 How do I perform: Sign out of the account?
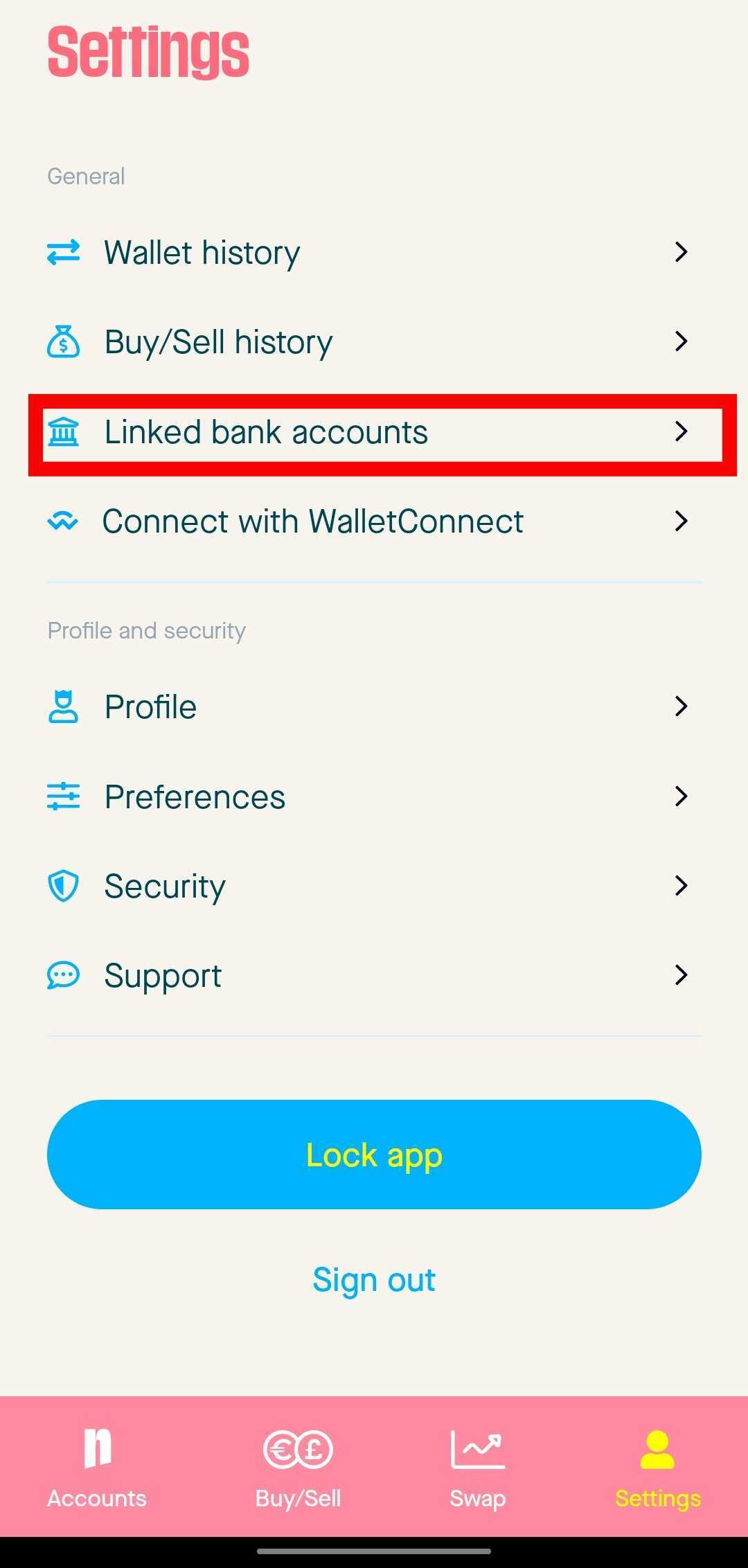[374, 1280]
